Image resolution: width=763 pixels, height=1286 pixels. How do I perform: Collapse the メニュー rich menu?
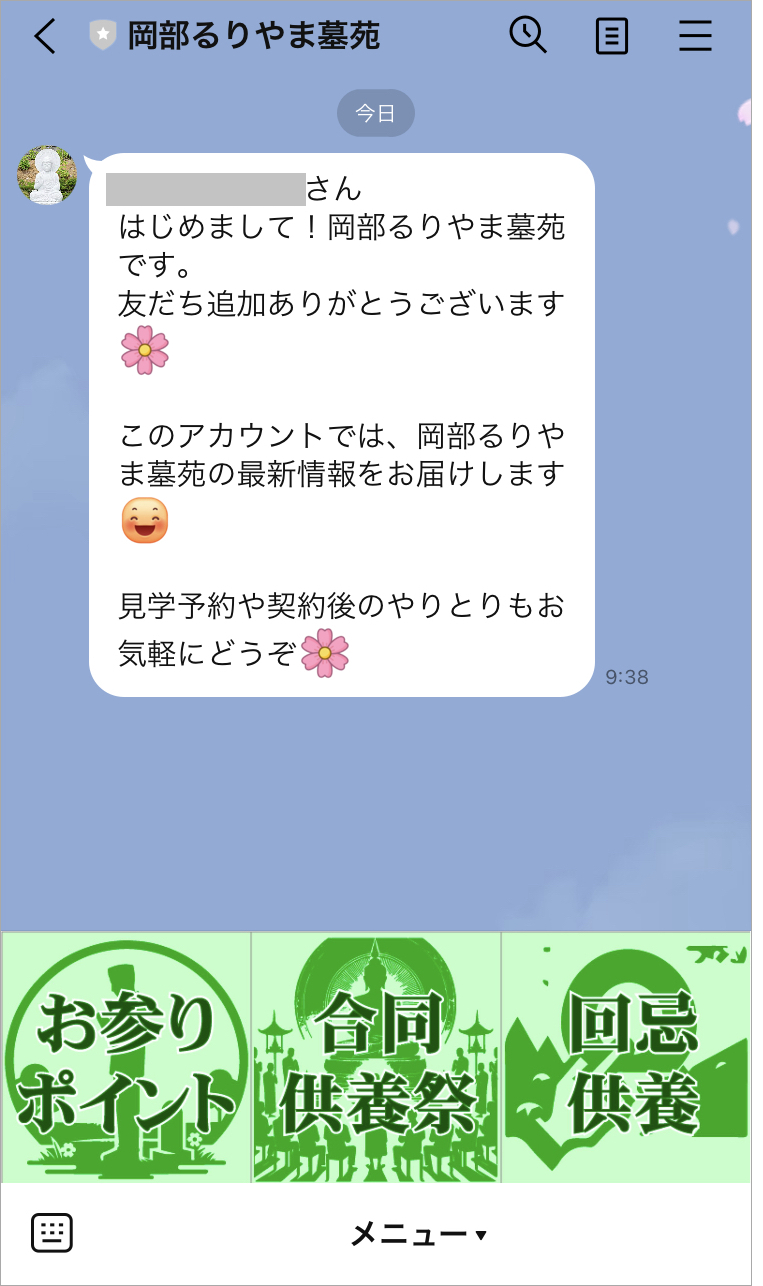pyautogui.click(x=418, y=1235)
